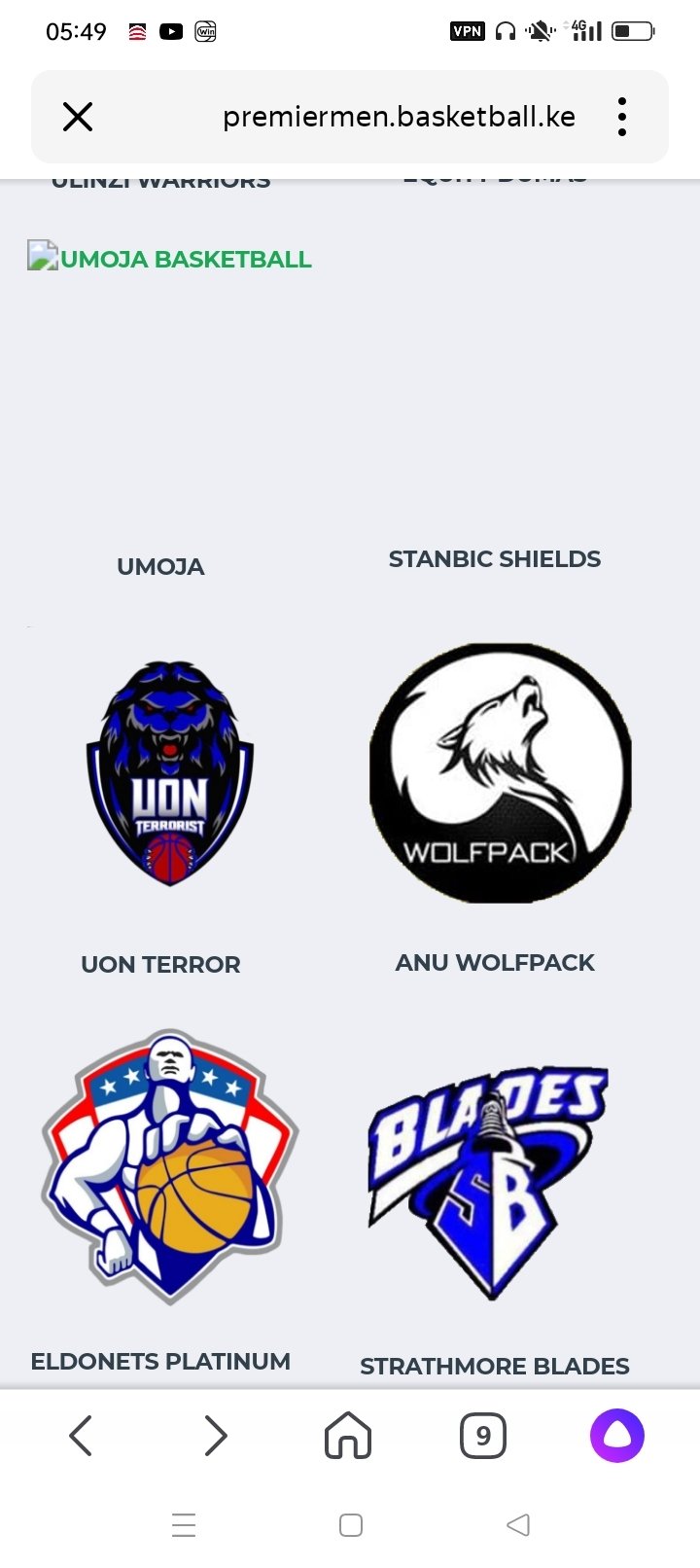
Task: Open the browser home page
Action: [348, 1436]
